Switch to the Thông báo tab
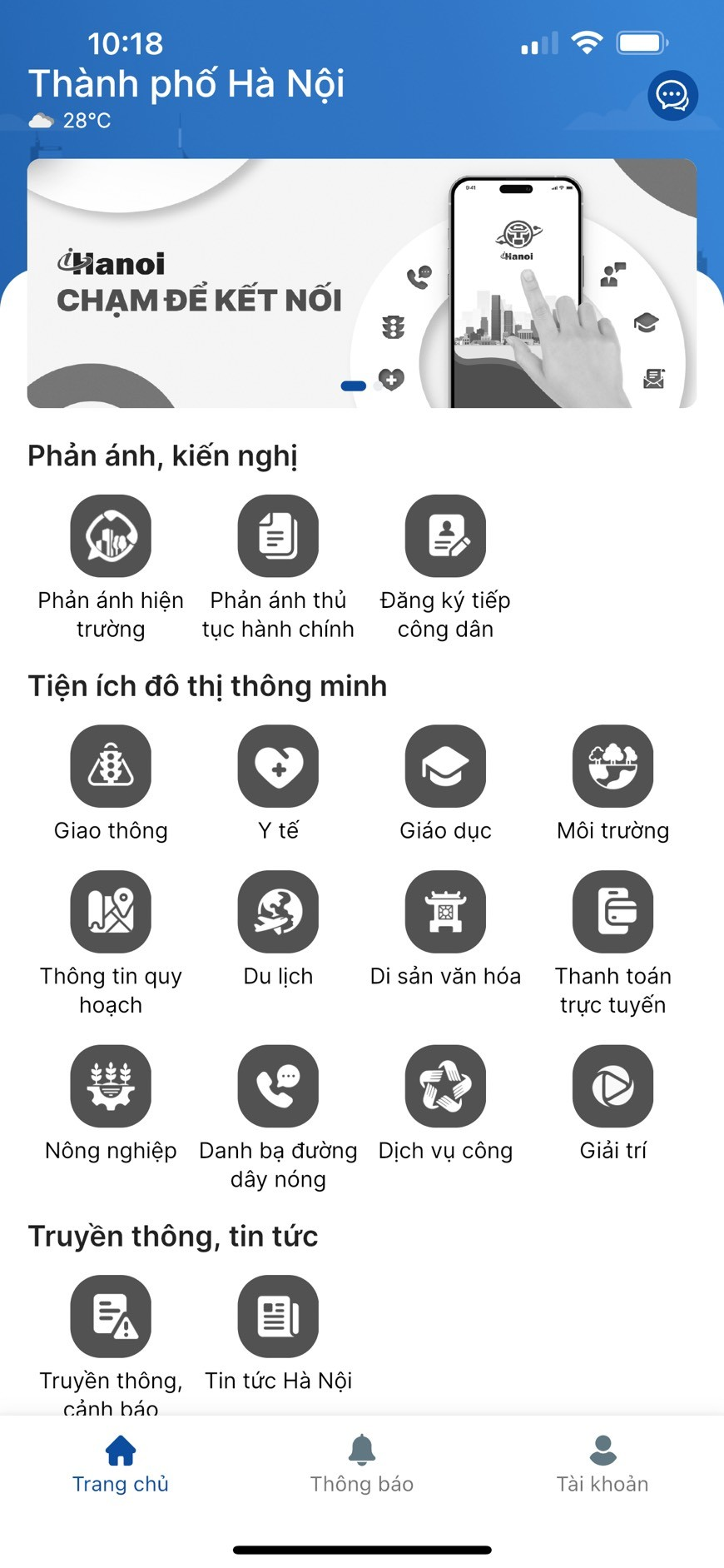This screenshot has width=724, height=1568. (x=361, y=1464)
